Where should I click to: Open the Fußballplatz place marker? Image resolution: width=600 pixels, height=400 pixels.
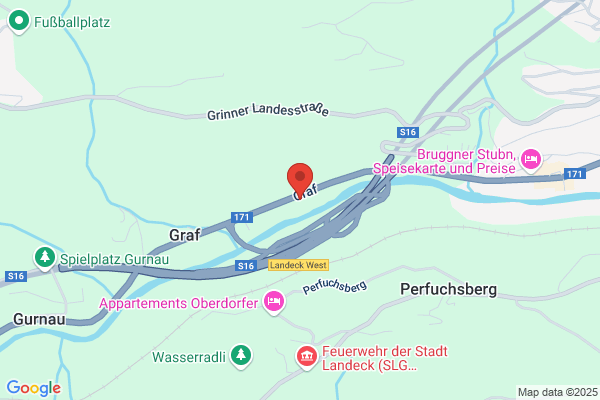click(x=19, y=22)
